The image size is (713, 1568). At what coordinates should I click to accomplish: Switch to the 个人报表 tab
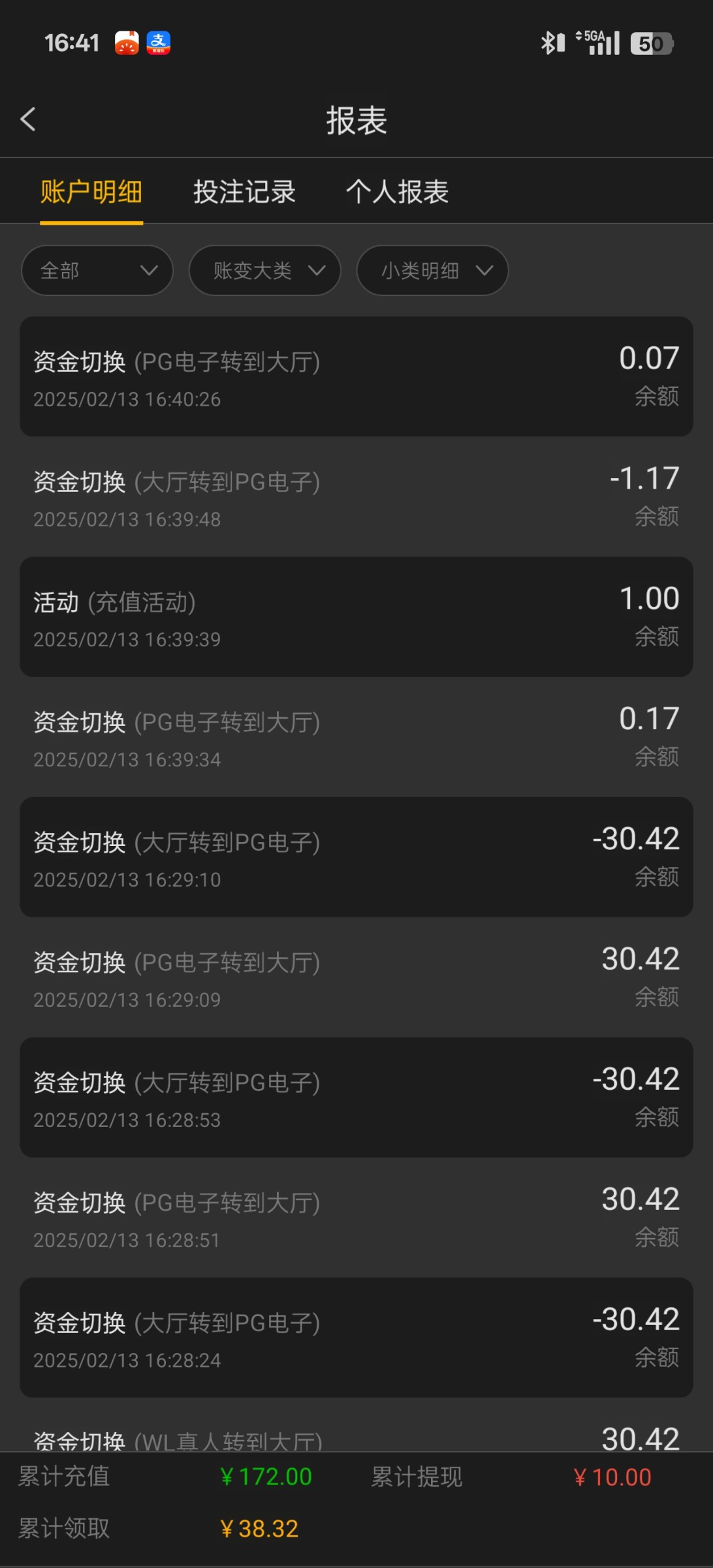coord(397,192)
